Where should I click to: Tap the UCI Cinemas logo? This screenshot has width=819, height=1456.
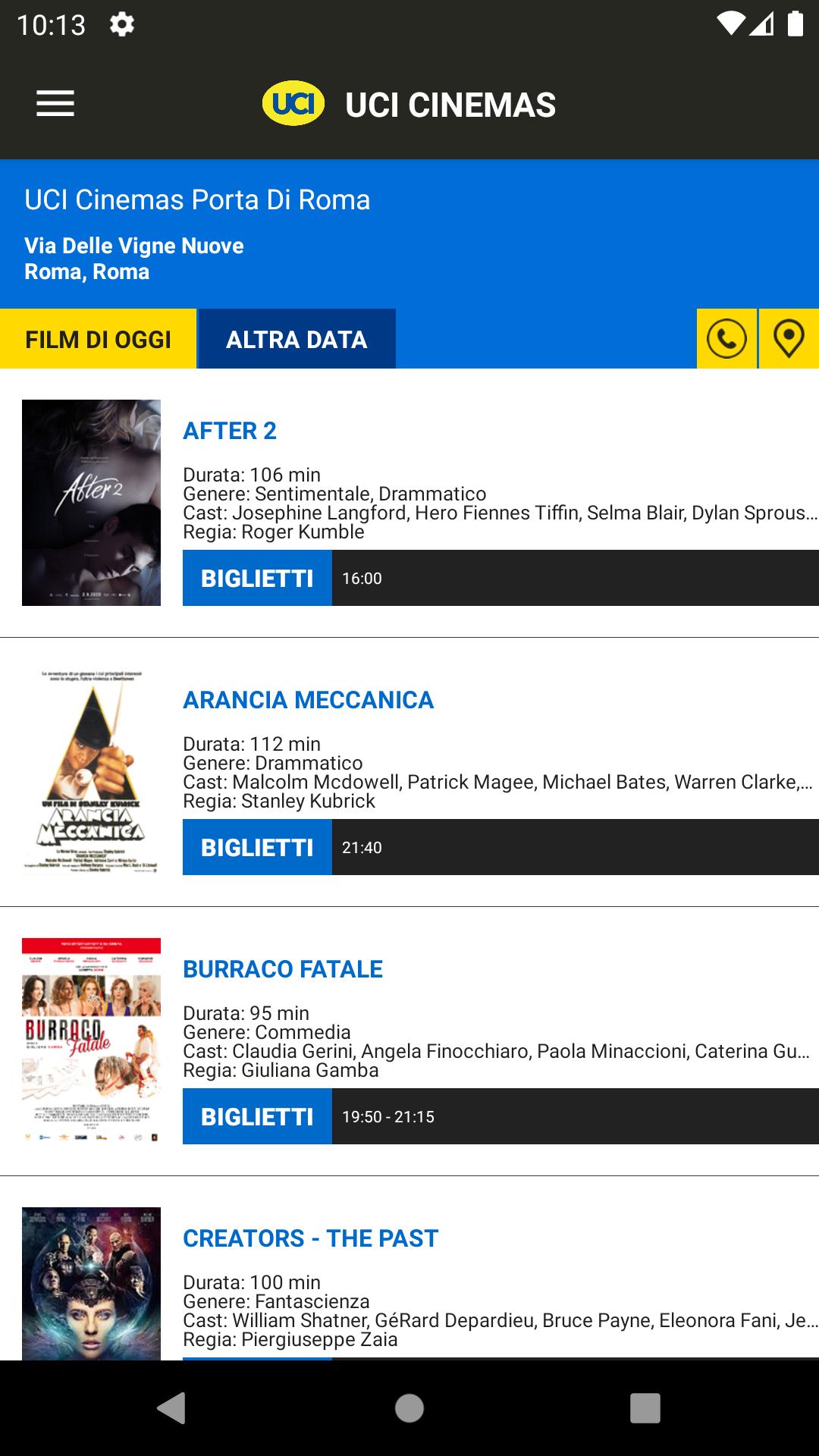(294, 104)
